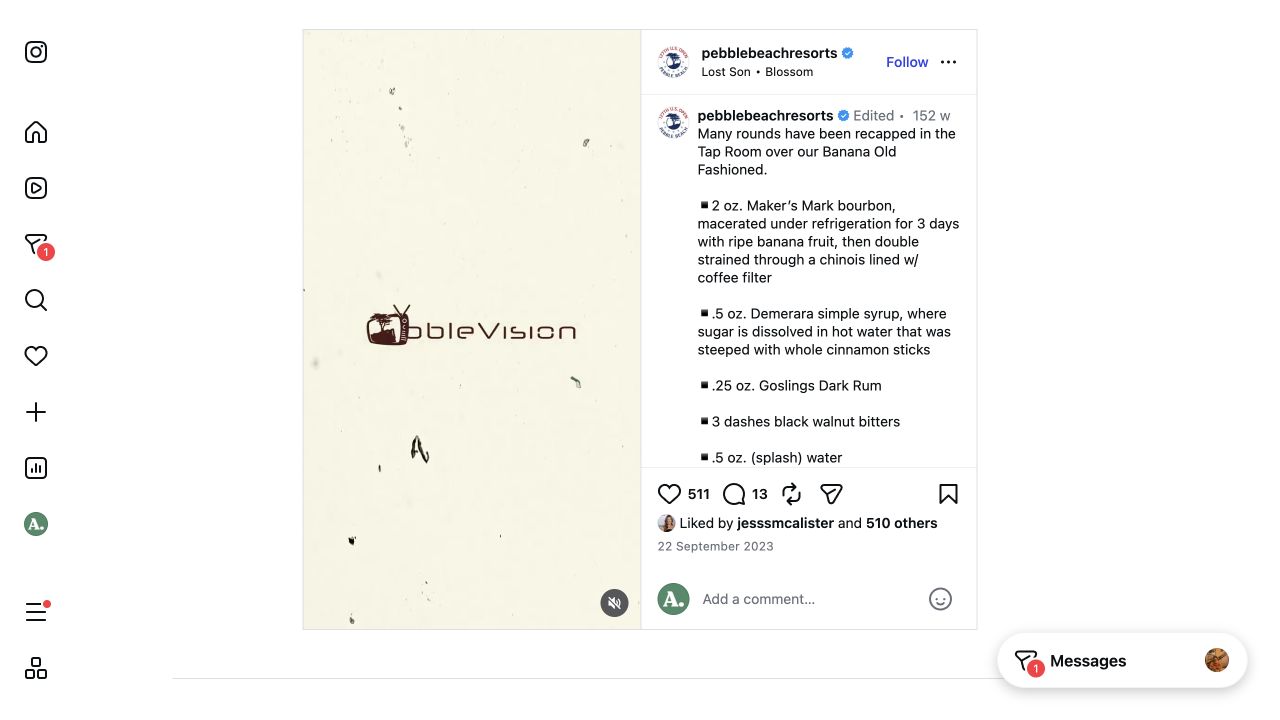View jesssmcalister's profile

click(x=785, y=523)
